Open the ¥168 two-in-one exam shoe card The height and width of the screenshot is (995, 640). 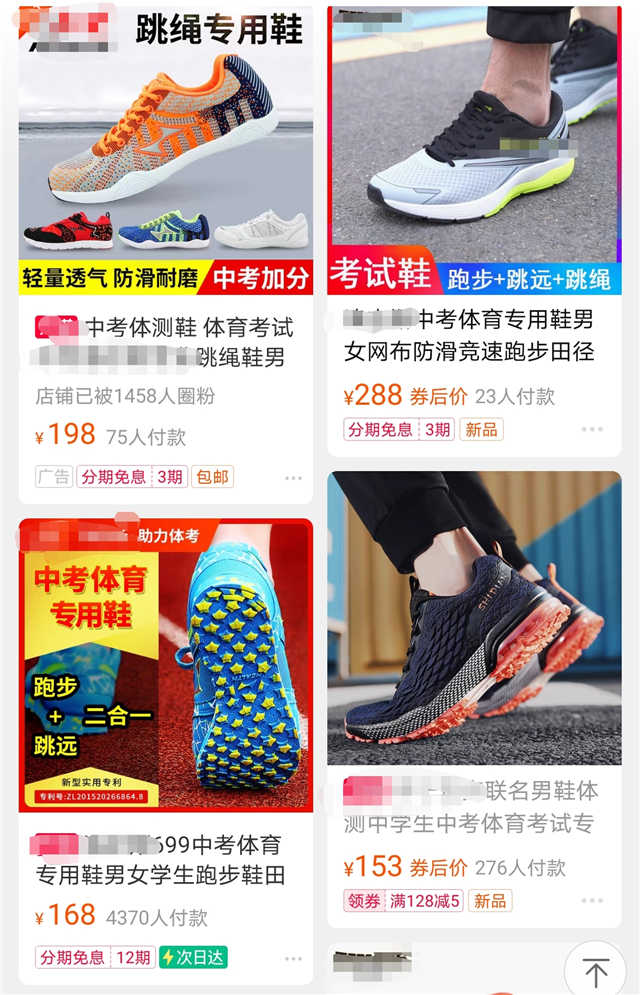(x=165, y=665)
